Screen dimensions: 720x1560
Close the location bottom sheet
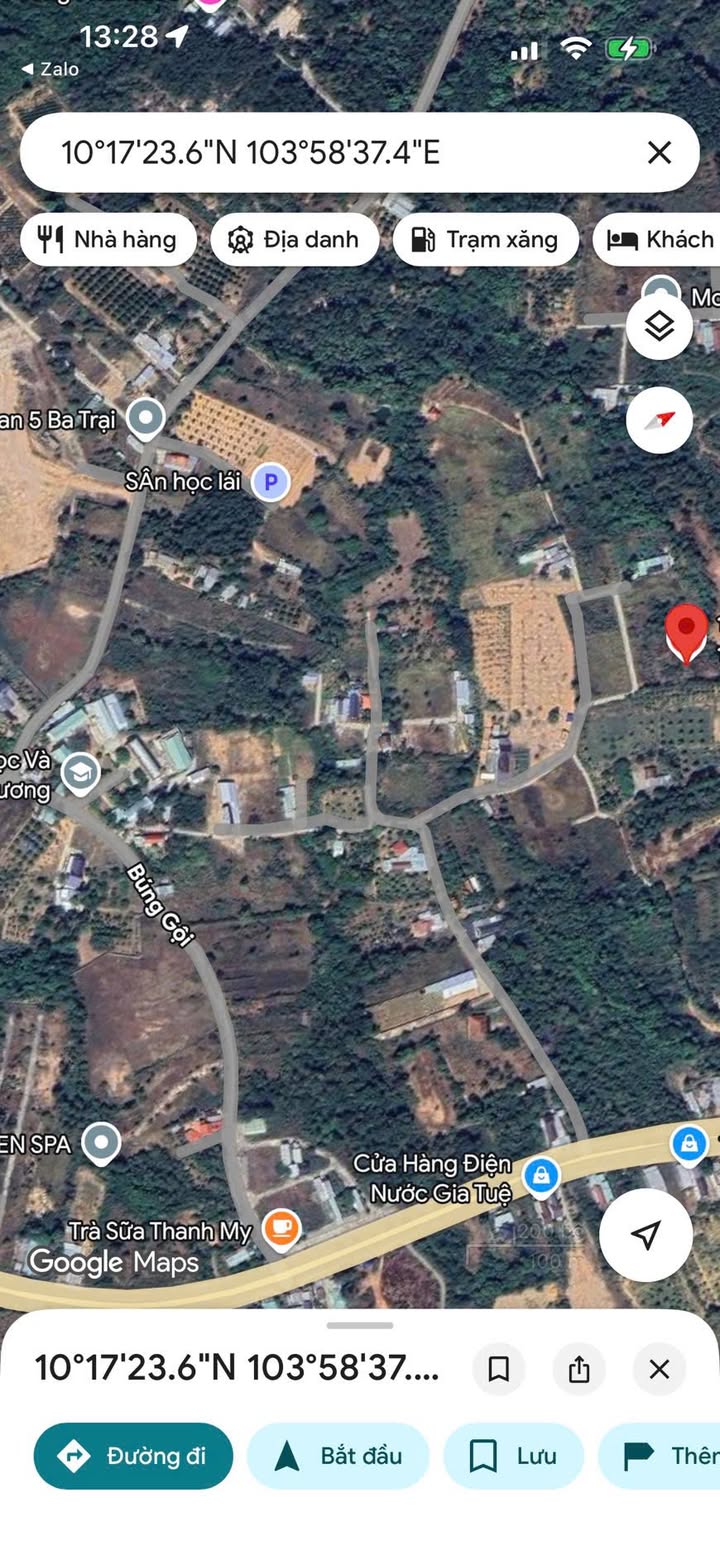point(659,1369)
